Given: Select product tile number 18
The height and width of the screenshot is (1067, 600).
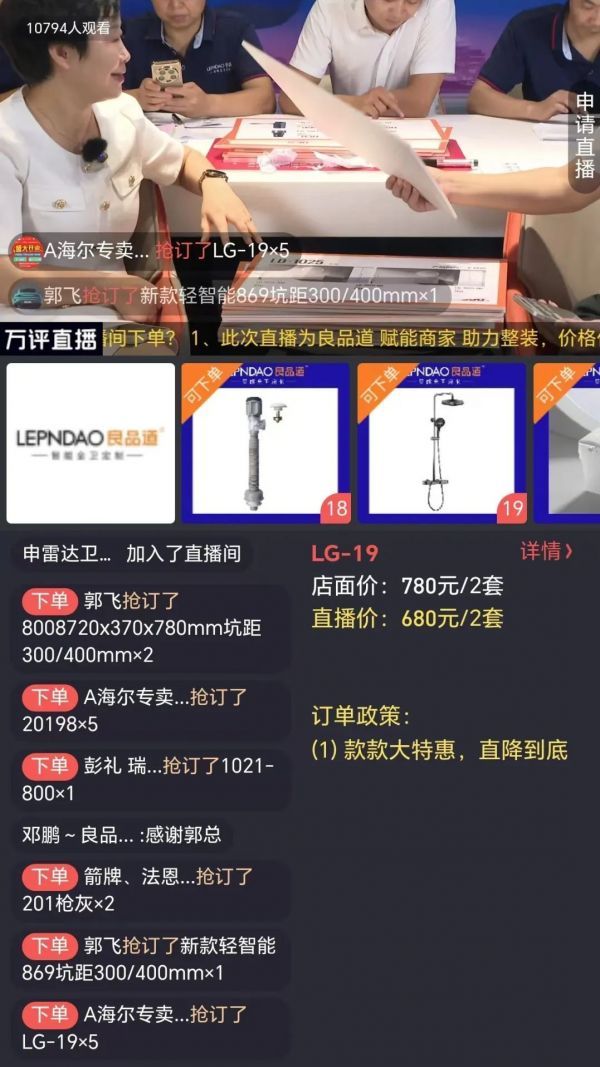Looking at the screenshot, I should click(x=265, y=443).
